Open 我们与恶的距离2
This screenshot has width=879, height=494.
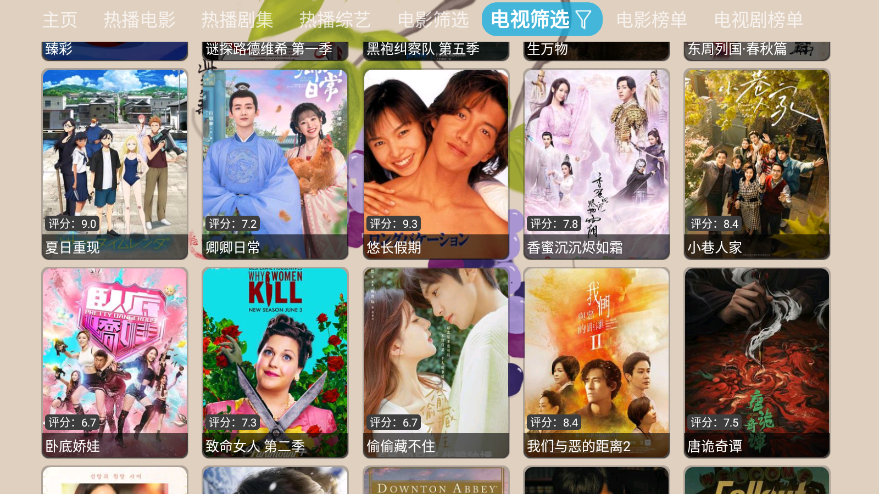(597, 362)
